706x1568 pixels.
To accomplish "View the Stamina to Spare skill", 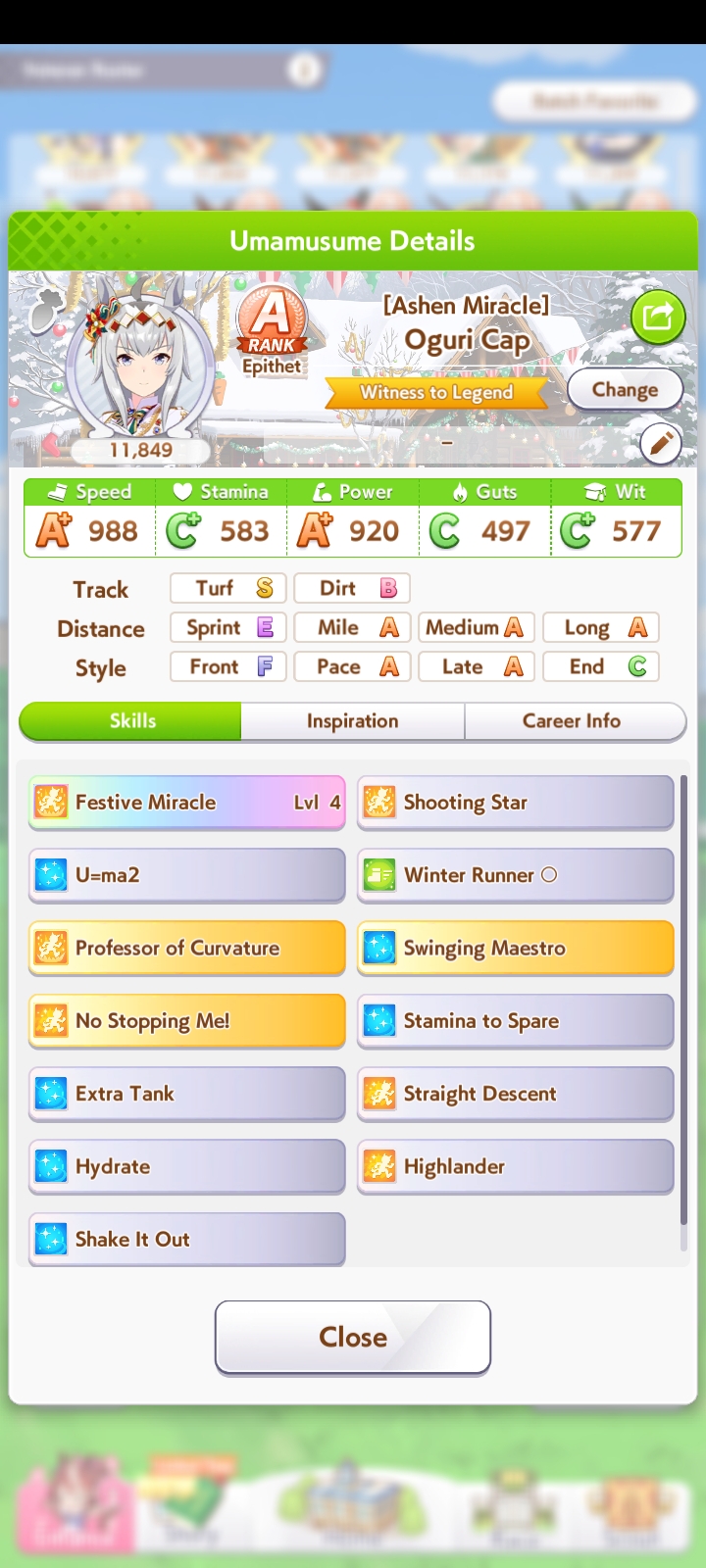I will (515, 1020).
